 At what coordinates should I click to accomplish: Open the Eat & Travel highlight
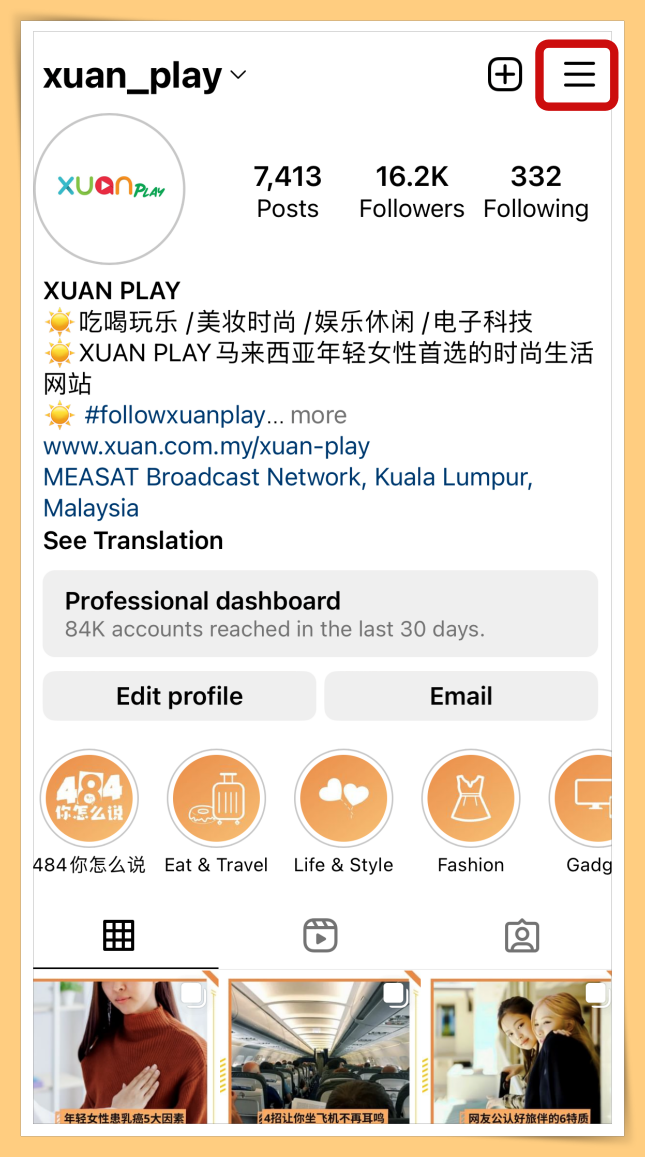[x=216, y=800]
